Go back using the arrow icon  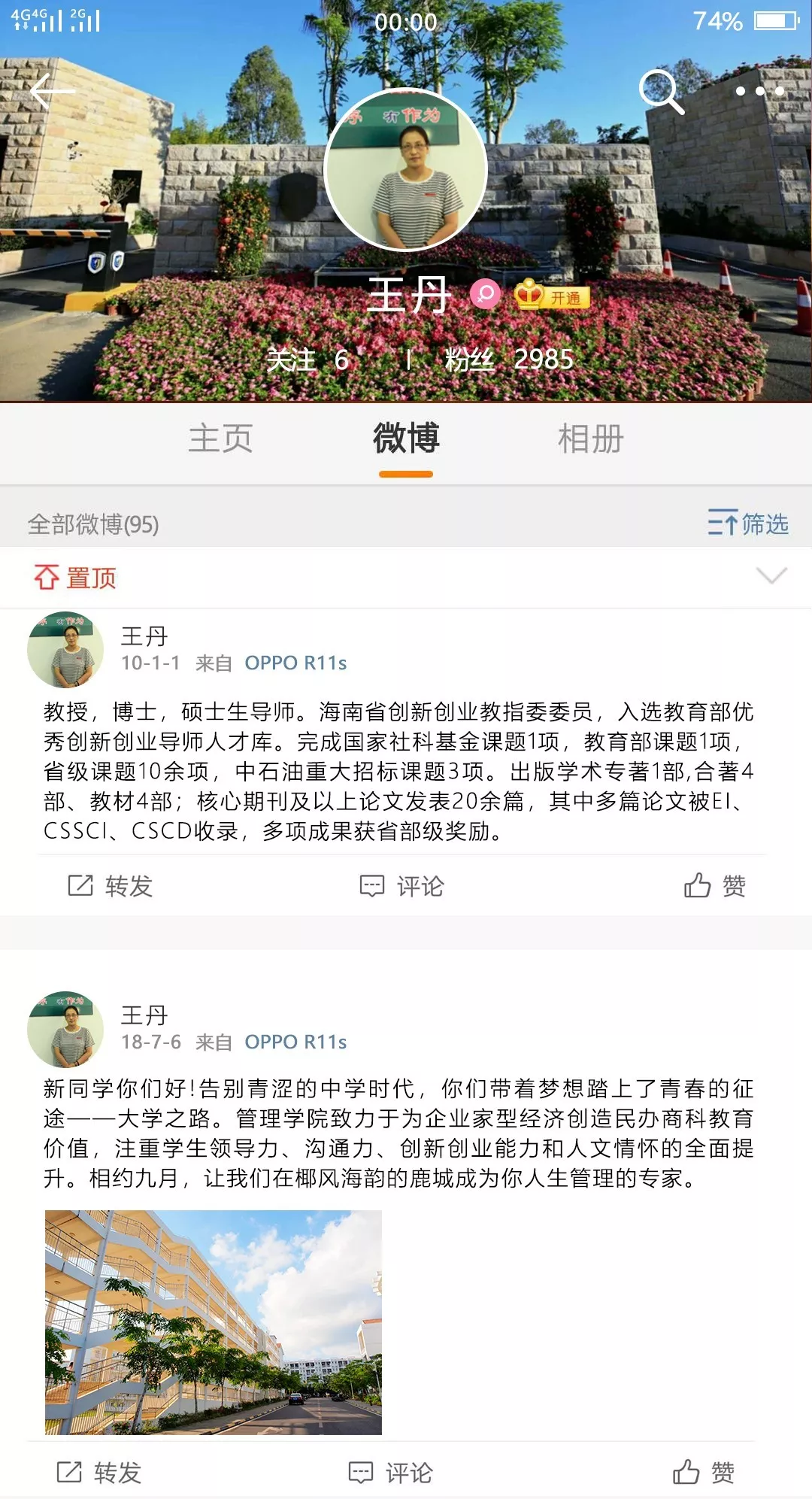point(53,92)
